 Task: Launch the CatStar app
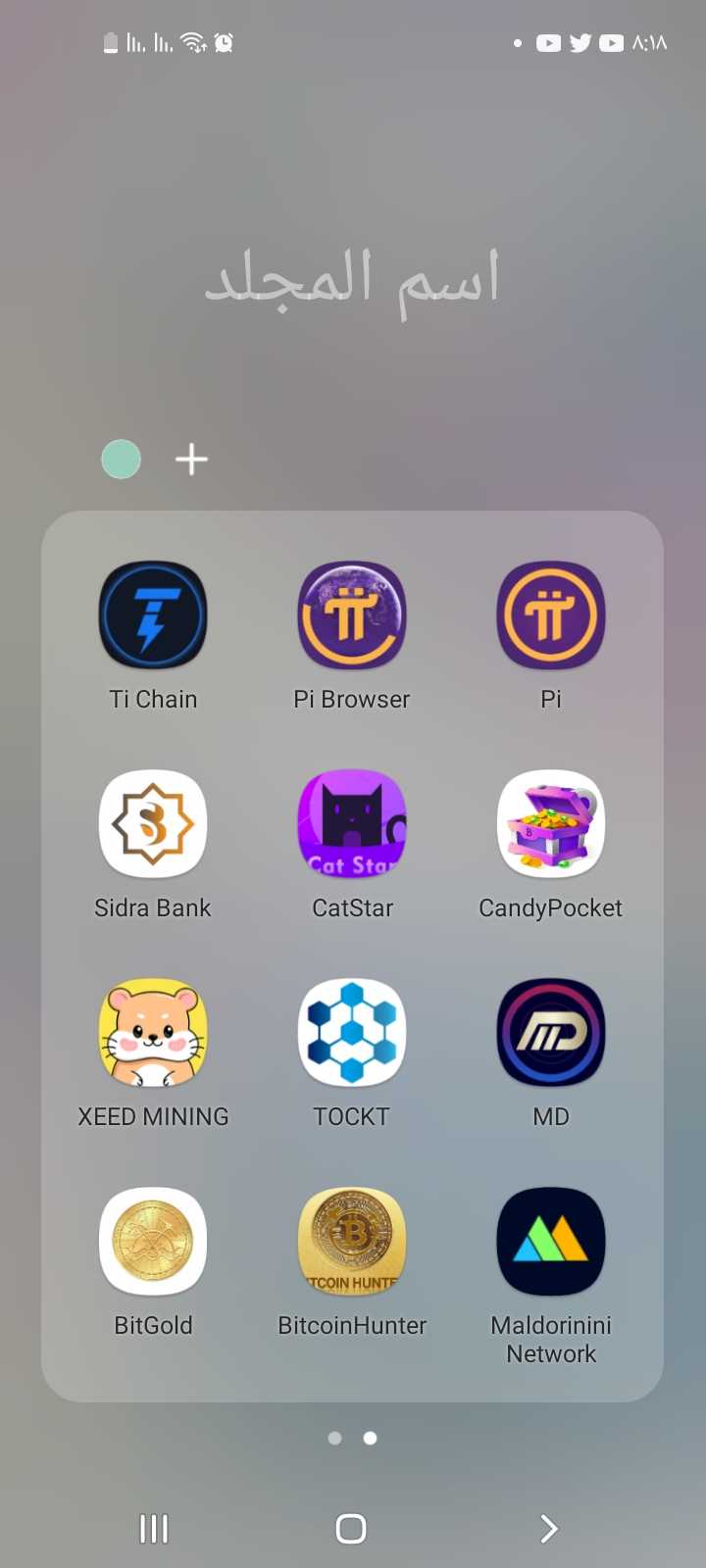tap(352, 824)
